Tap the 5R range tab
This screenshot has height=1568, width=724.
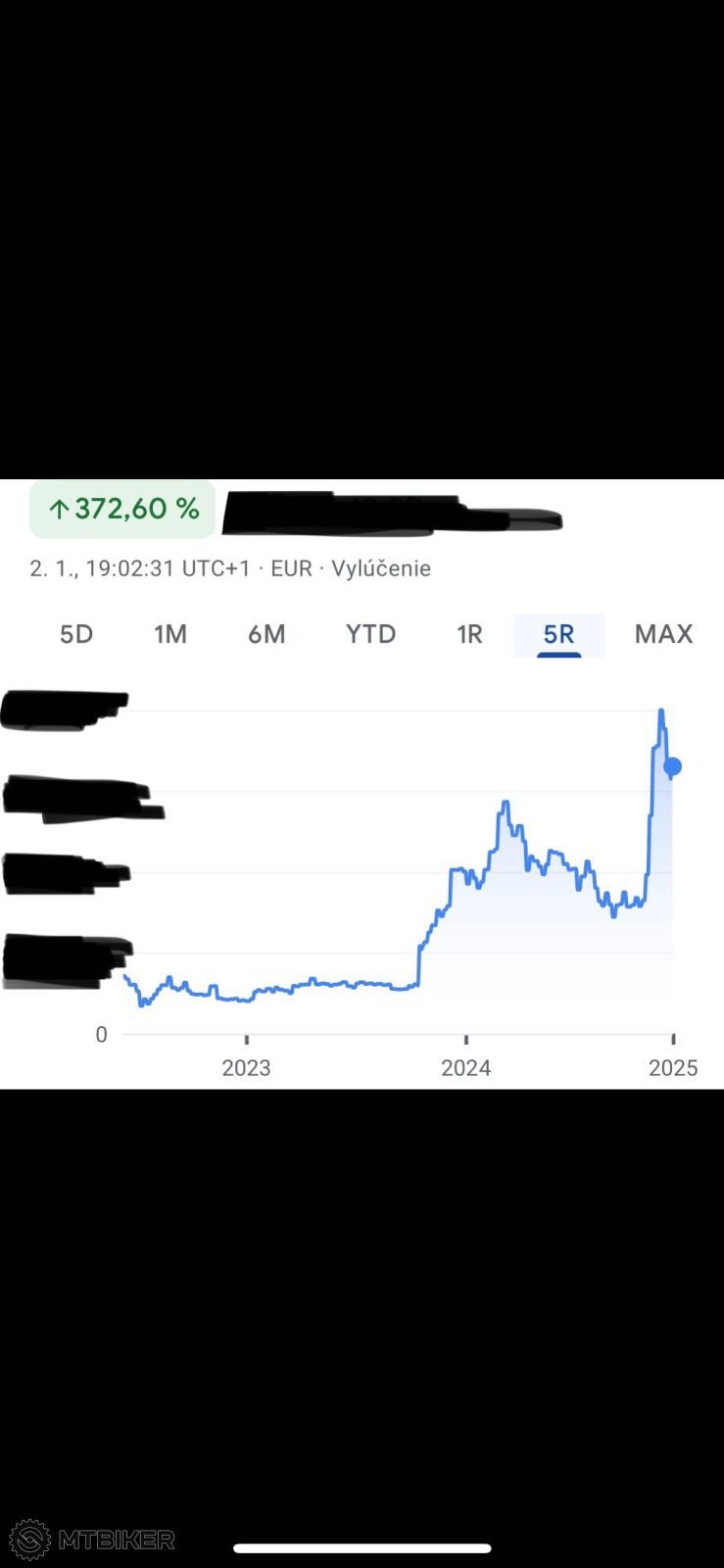tap(558, 634)
